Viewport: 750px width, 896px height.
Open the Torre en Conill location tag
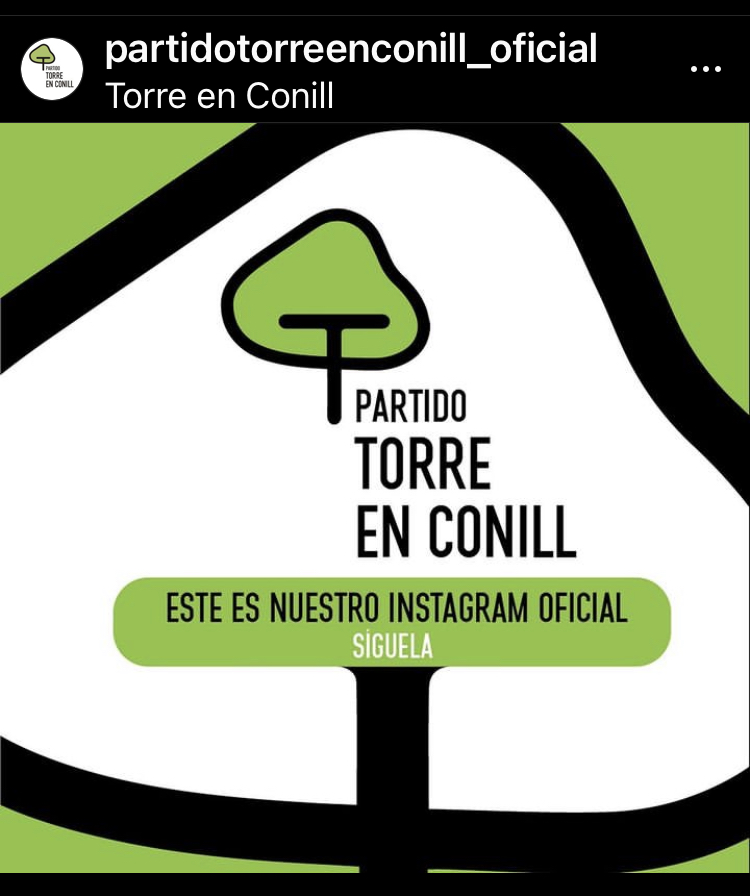point(219,96)
